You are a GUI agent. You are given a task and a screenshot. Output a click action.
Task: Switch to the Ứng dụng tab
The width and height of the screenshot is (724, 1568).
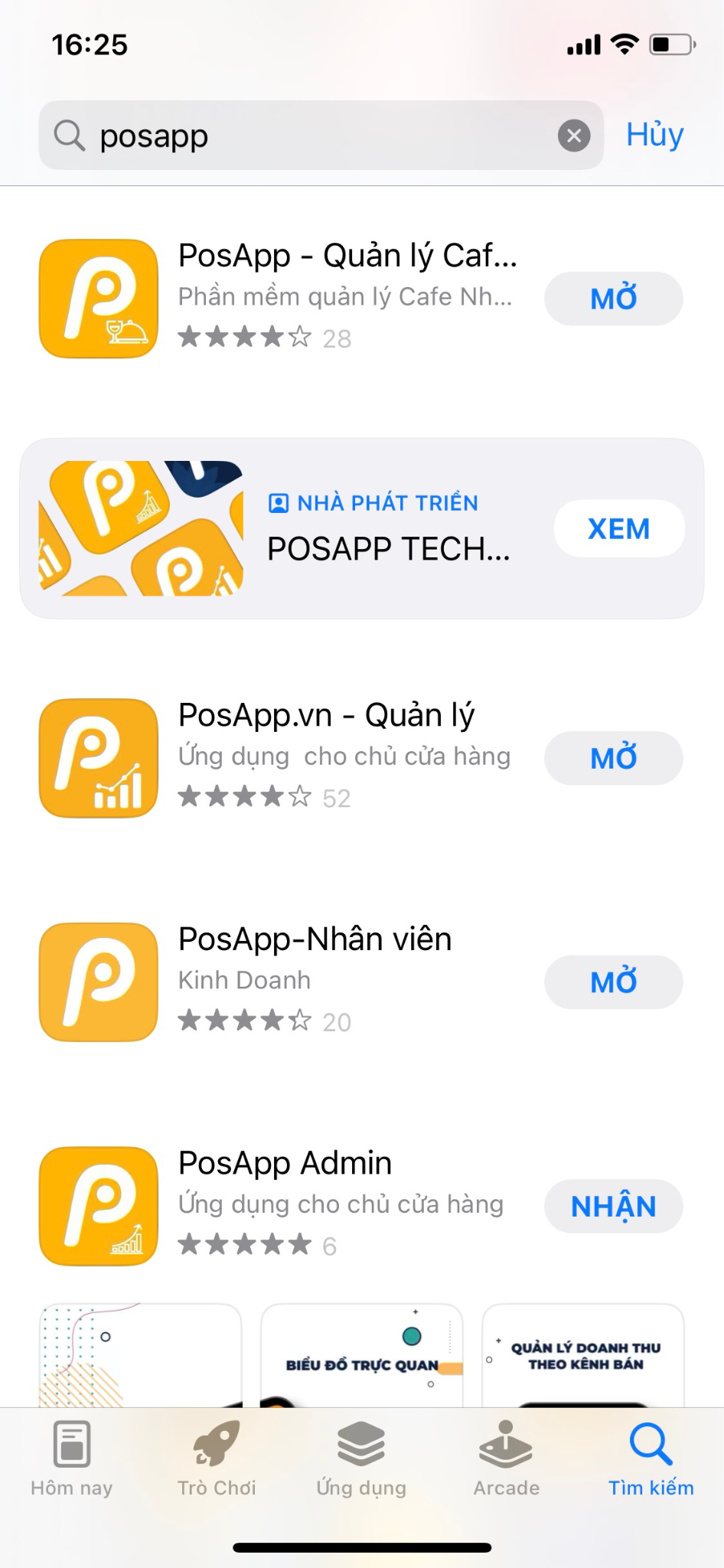[361, 1459]
